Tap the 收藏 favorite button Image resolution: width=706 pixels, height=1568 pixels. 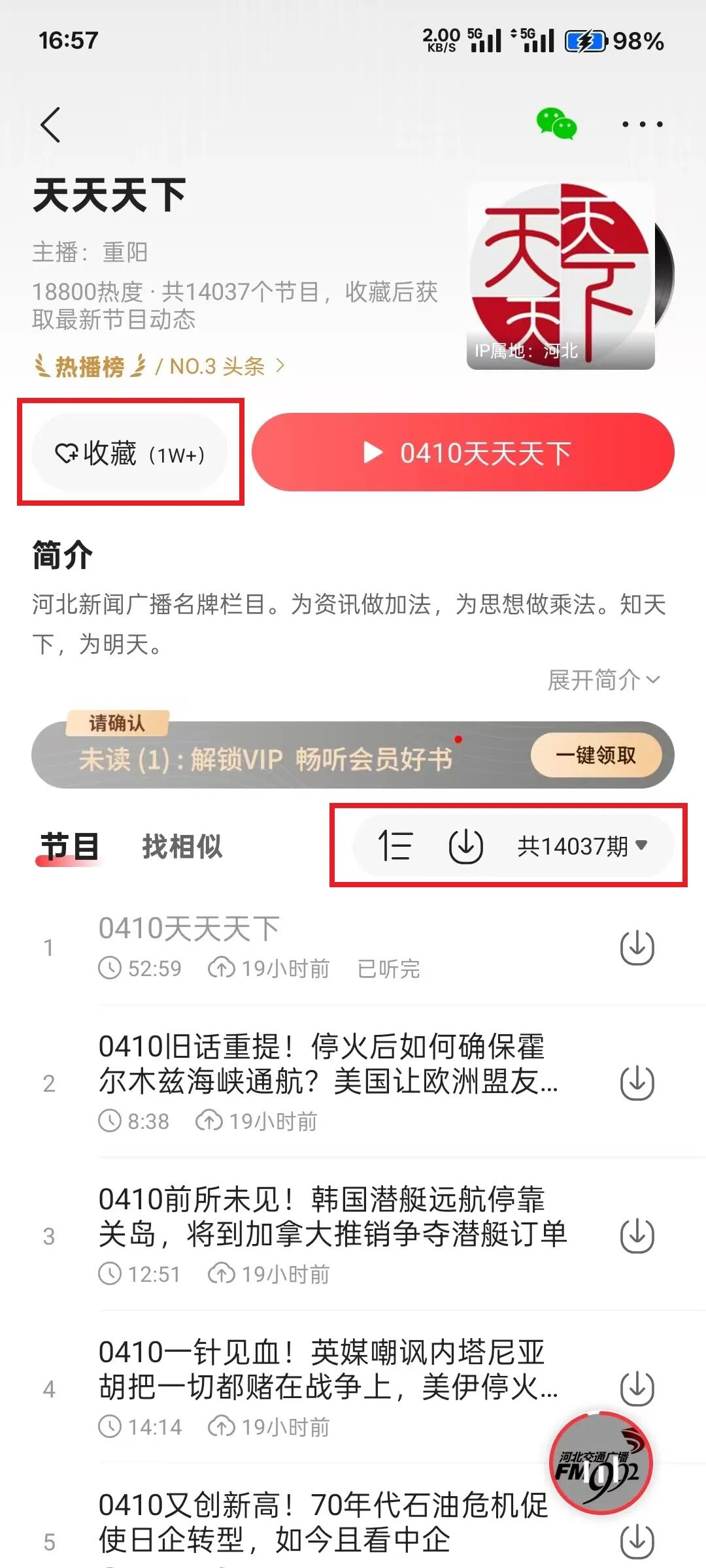tap(130, 453)
